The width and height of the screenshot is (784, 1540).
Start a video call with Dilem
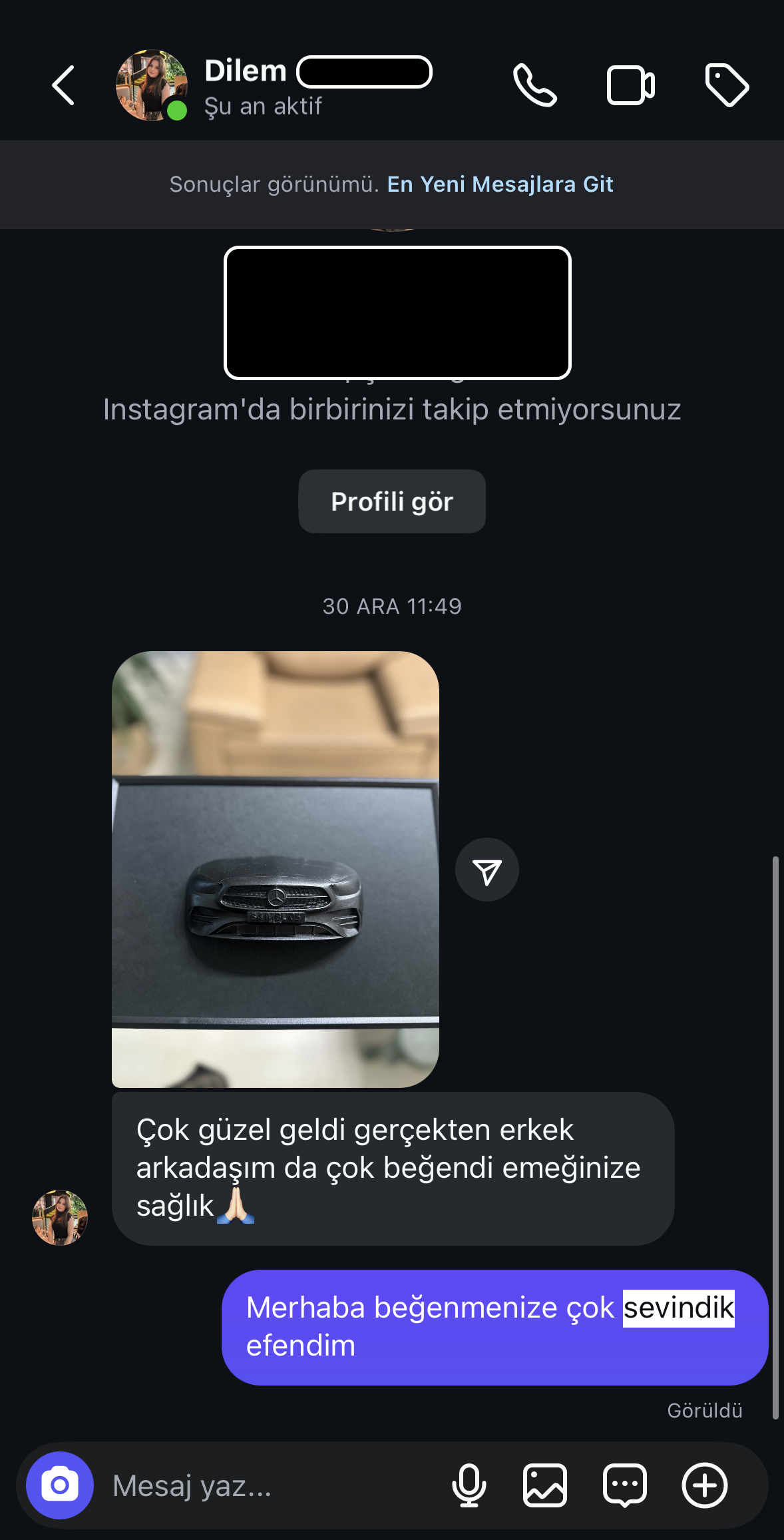[x=630, y=86]
